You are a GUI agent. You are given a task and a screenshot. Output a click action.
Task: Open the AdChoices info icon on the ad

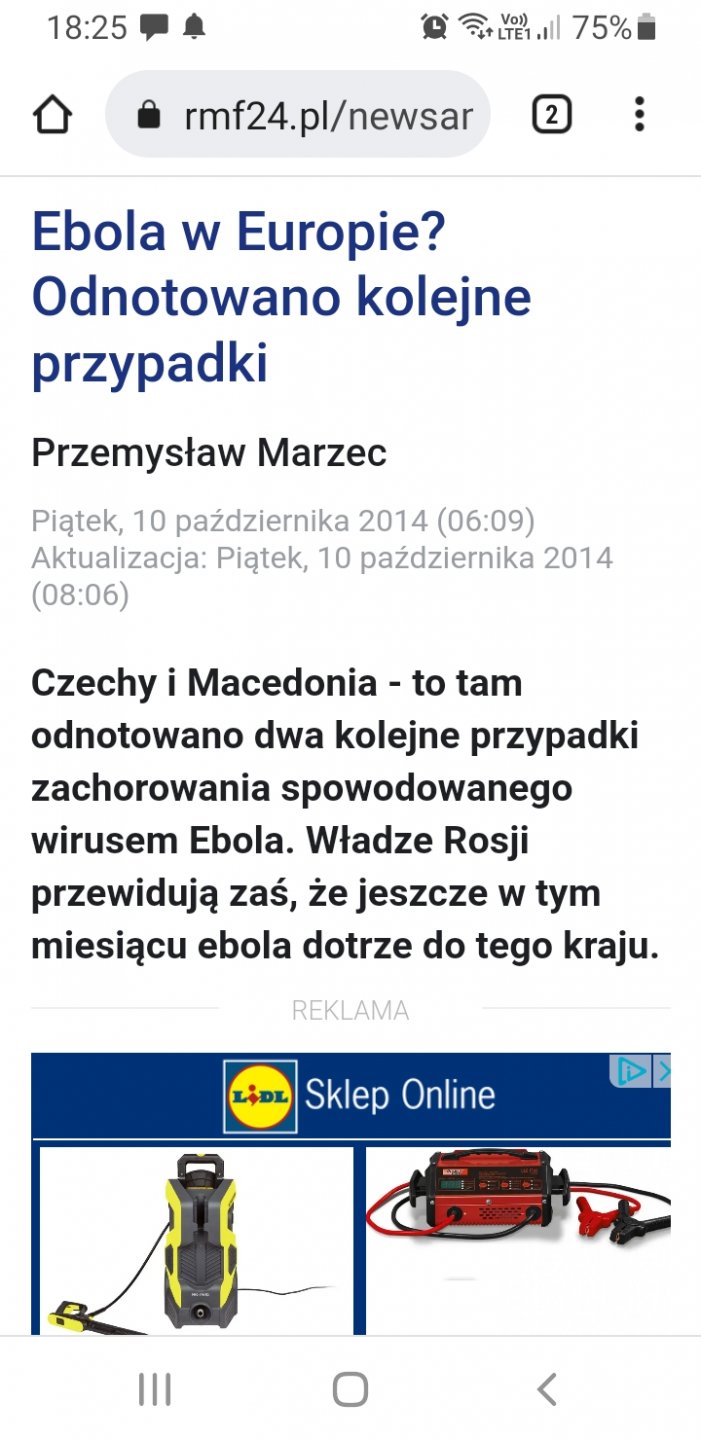tap(630, 1072)
